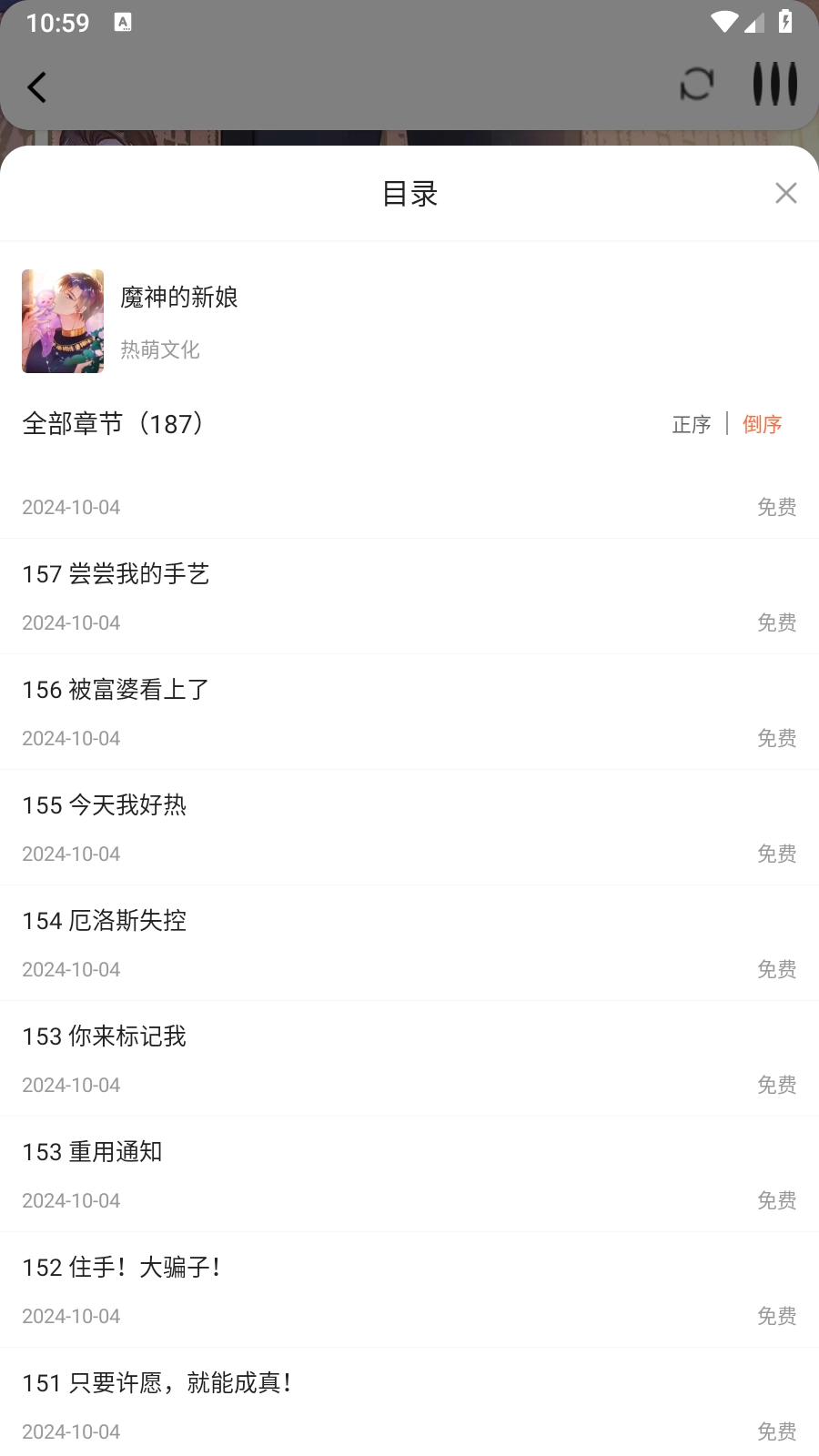This screenshot has height=1456, width=819.
Task: Select 倒序 chapter sorting
Action: pos(762,425)
